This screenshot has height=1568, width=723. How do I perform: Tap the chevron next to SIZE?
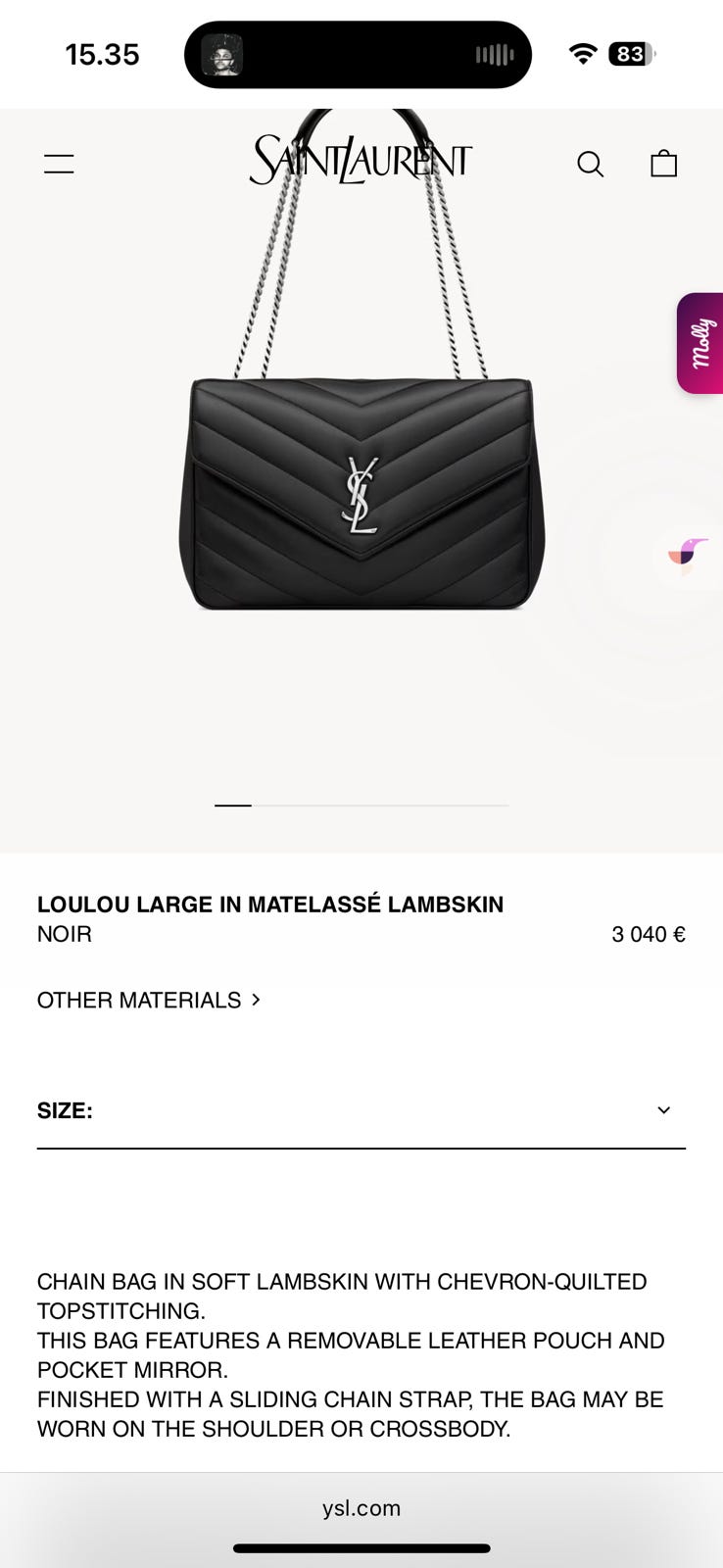click(663, 1109)
